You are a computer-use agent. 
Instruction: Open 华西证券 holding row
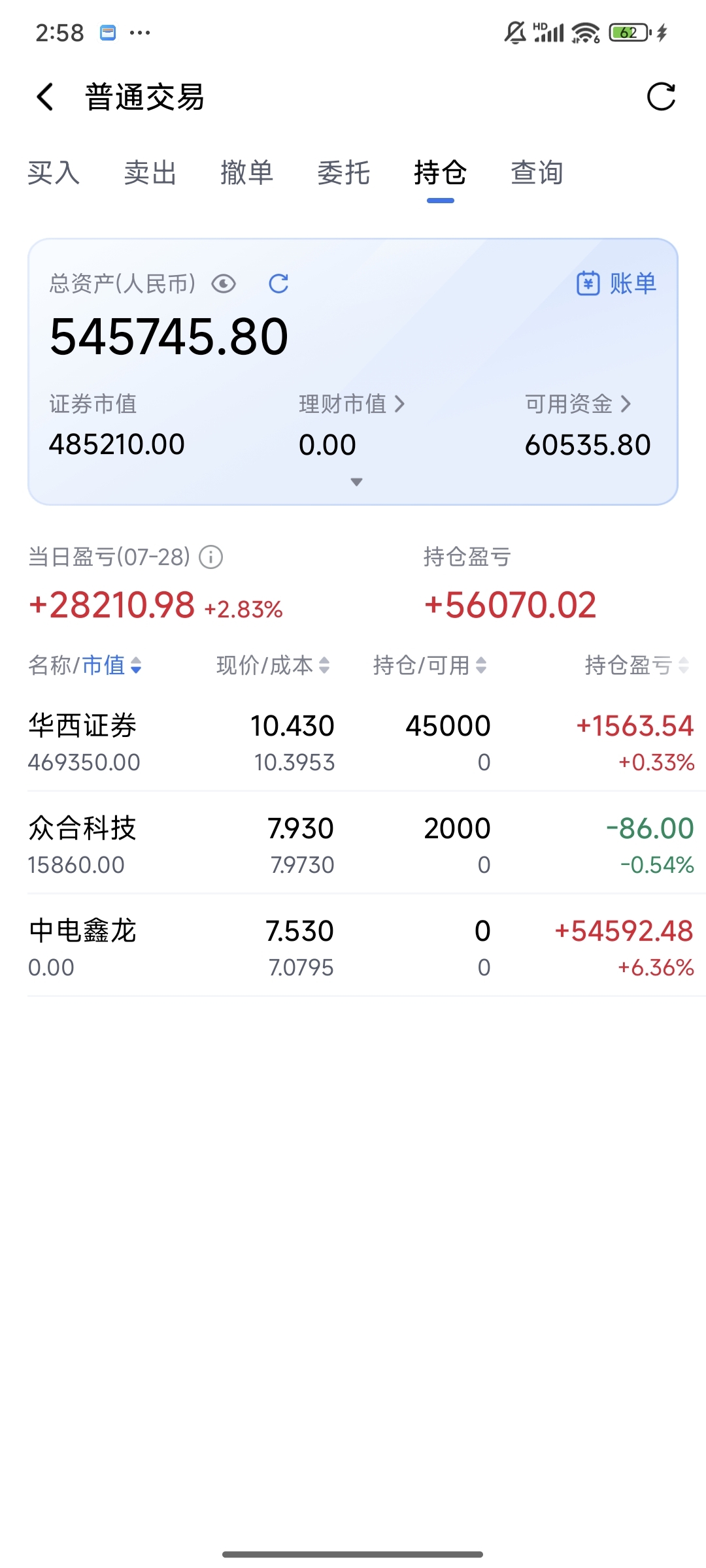pyautogui.click(x=361, y=742)
